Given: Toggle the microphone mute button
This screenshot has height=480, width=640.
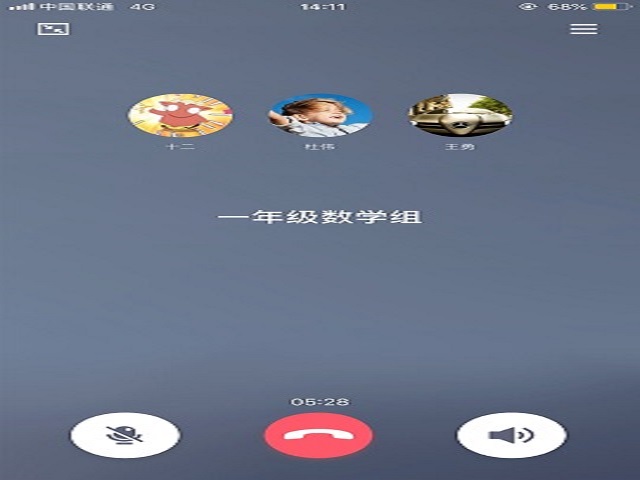Looking at the screenshot, I should (125, 435).
